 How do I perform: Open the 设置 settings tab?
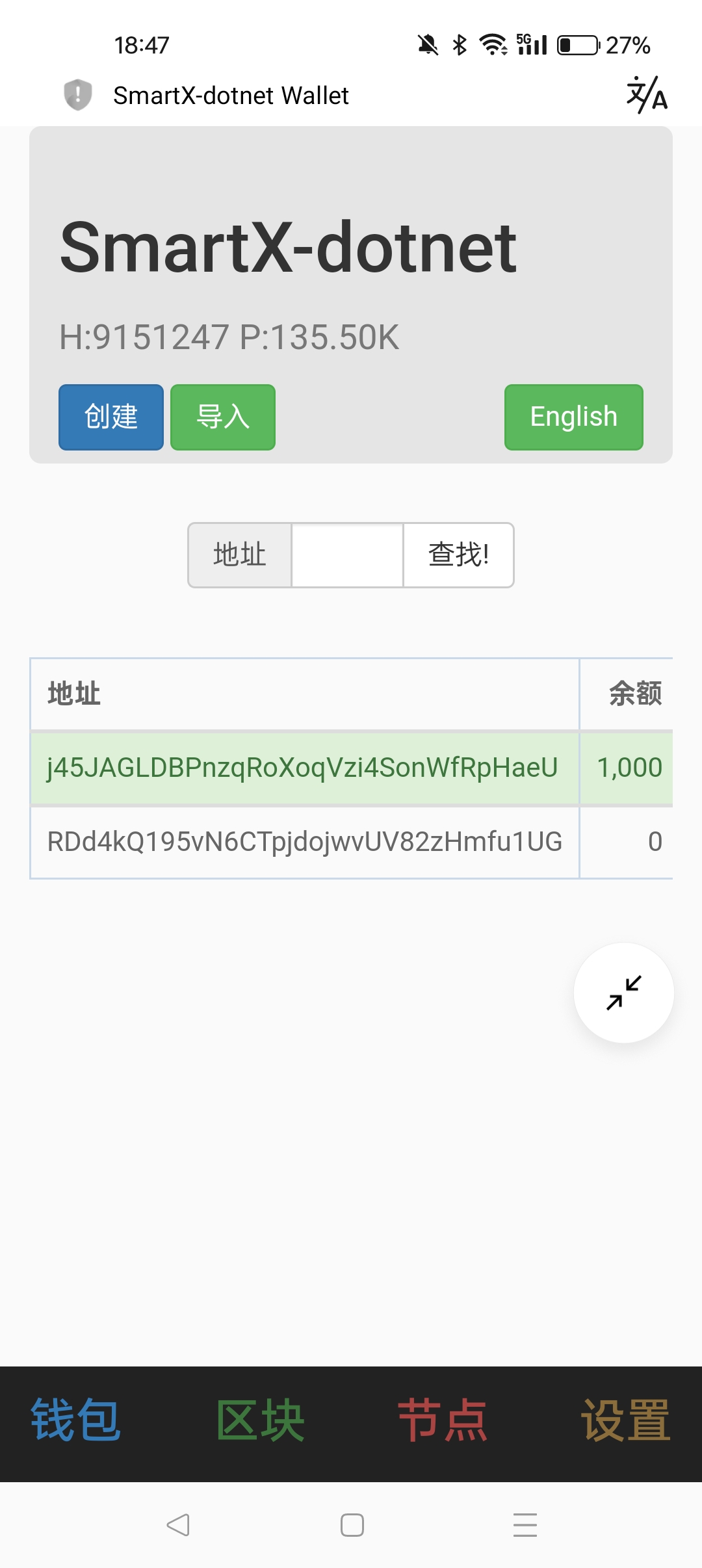point(625,1420)
